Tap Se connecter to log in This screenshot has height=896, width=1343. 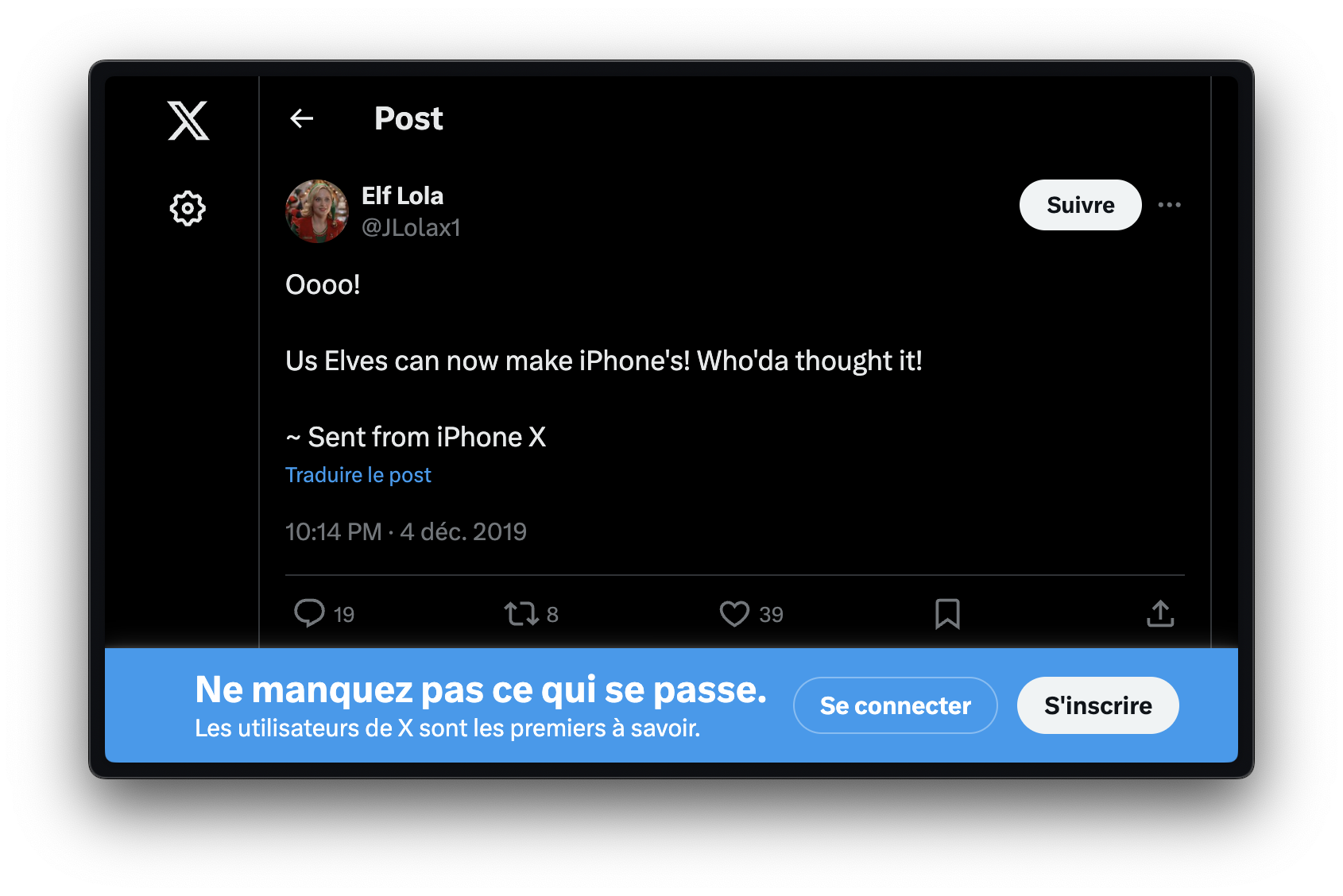895,705
